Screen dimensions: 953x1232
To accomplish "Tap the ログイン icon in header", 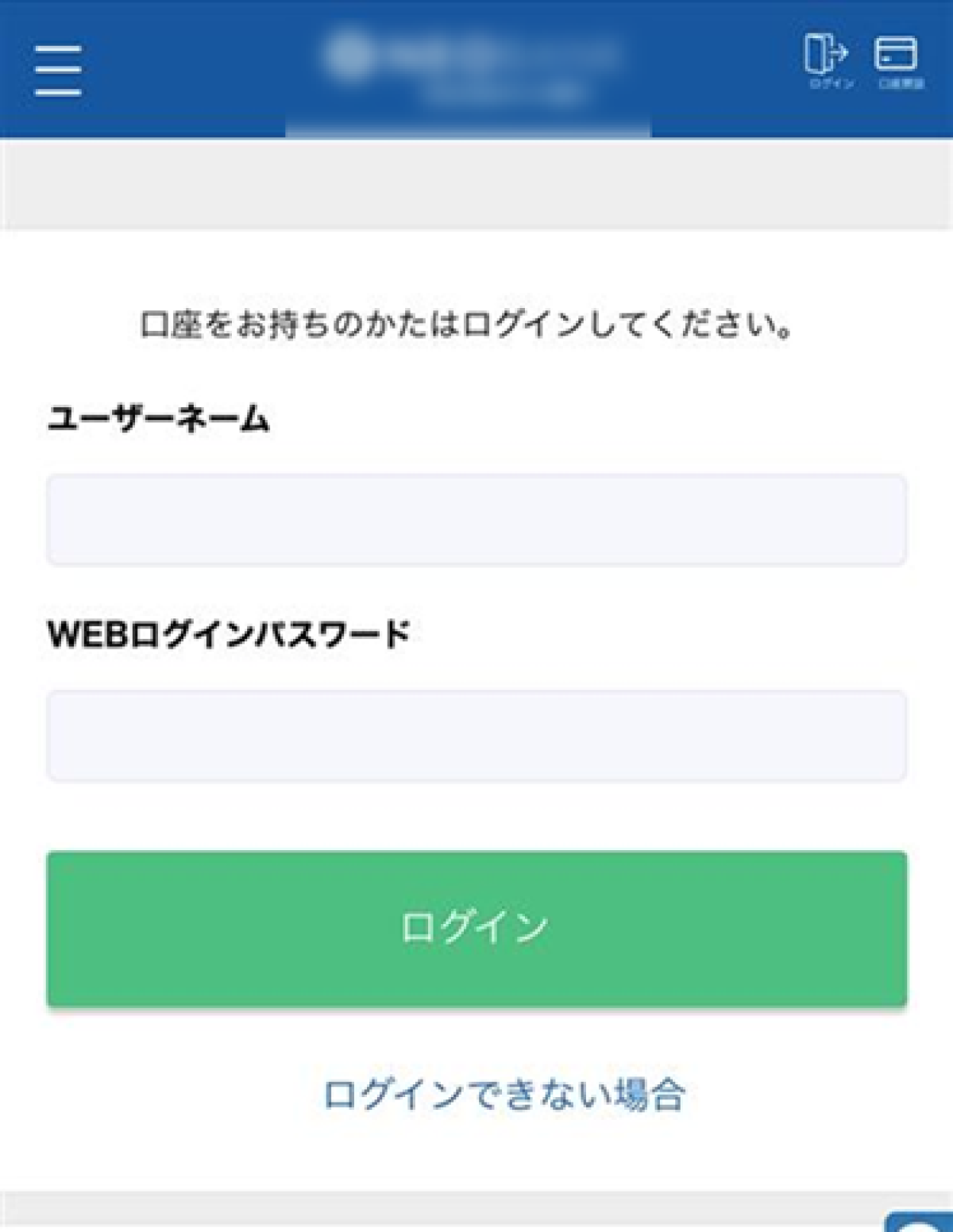I will 828,60.
